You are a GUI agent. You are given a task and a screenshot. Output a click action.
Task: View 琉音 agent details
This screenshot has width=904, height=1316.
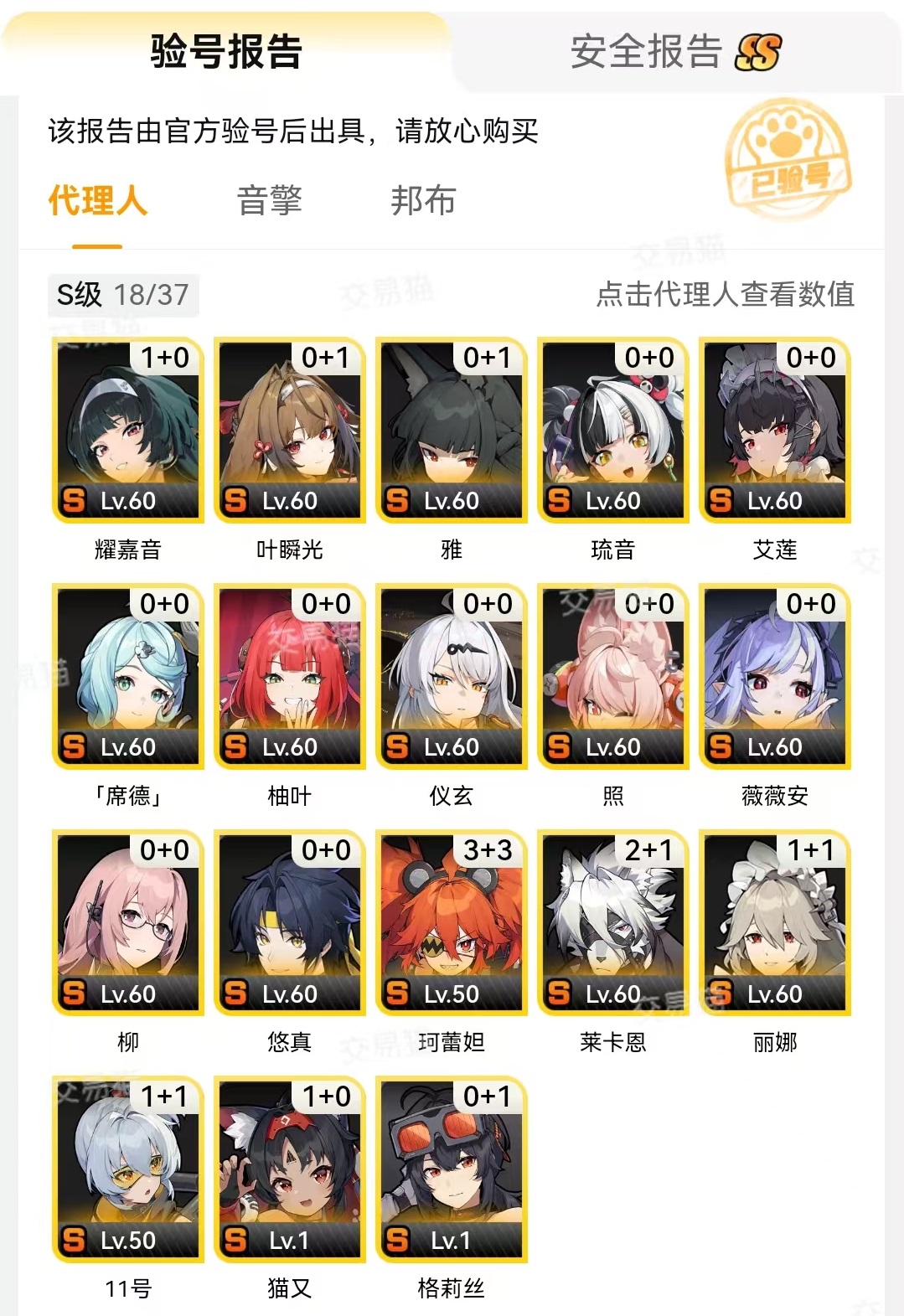pos(613,430)
